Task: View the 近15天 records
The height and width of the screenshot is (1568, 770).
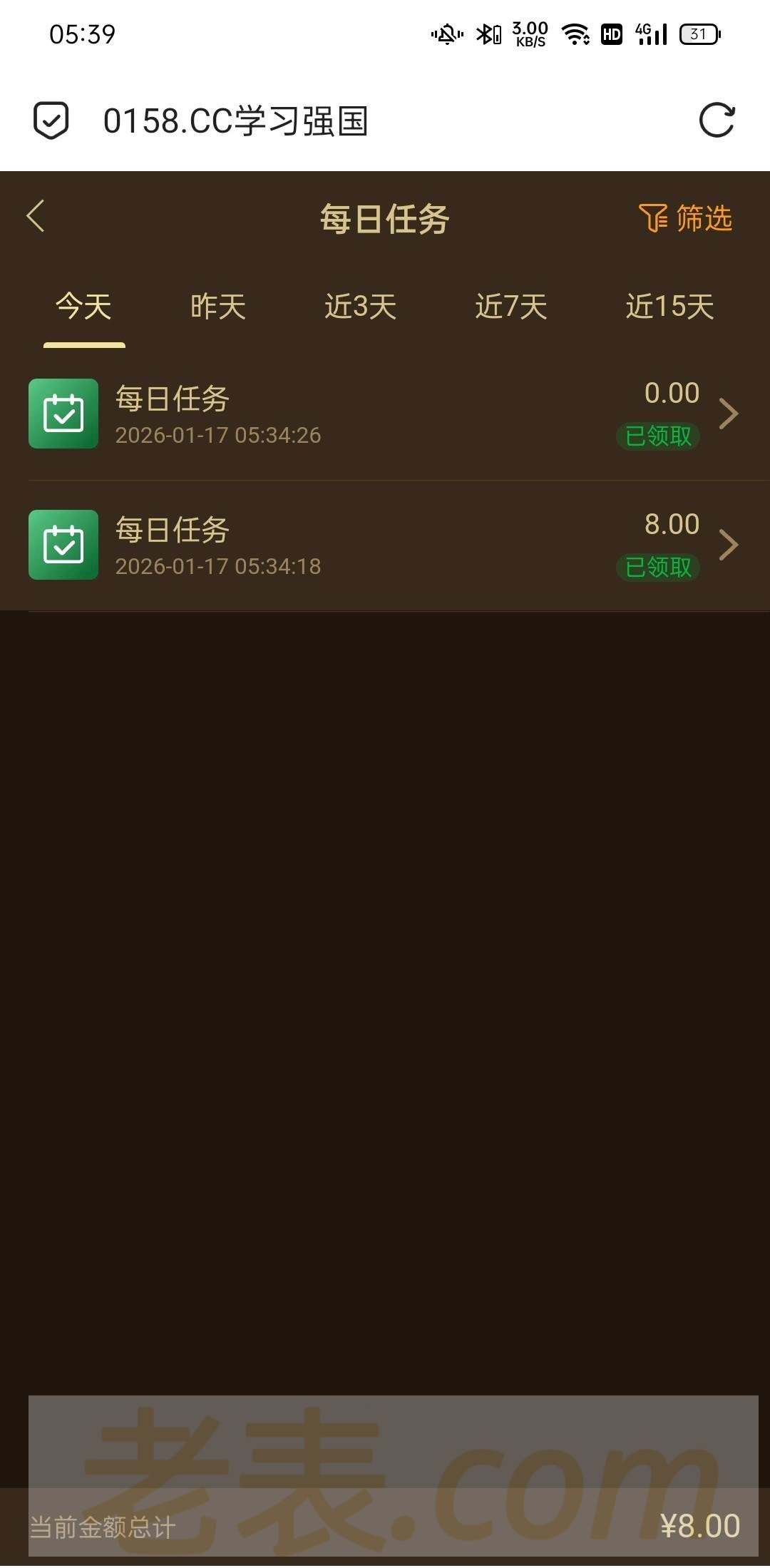Action: (x=669, y=307)
